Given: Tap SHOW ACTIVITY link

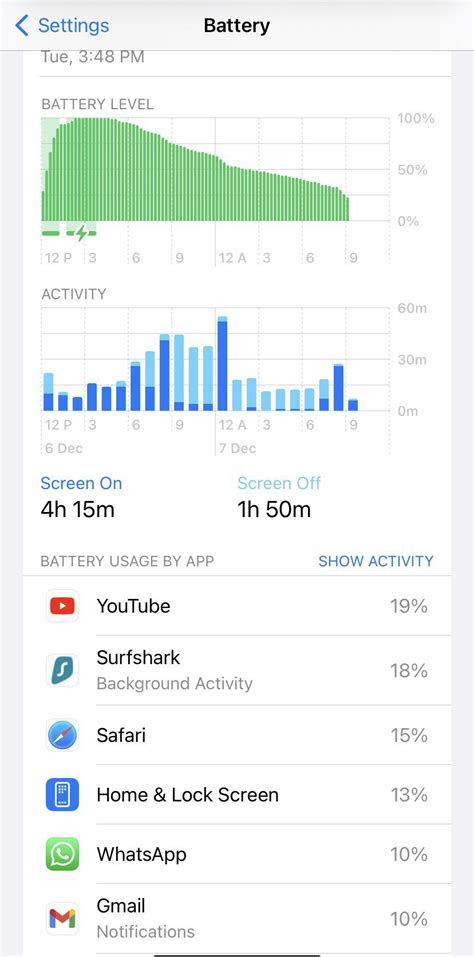Looking at the screenshot, I should (375, 561).
